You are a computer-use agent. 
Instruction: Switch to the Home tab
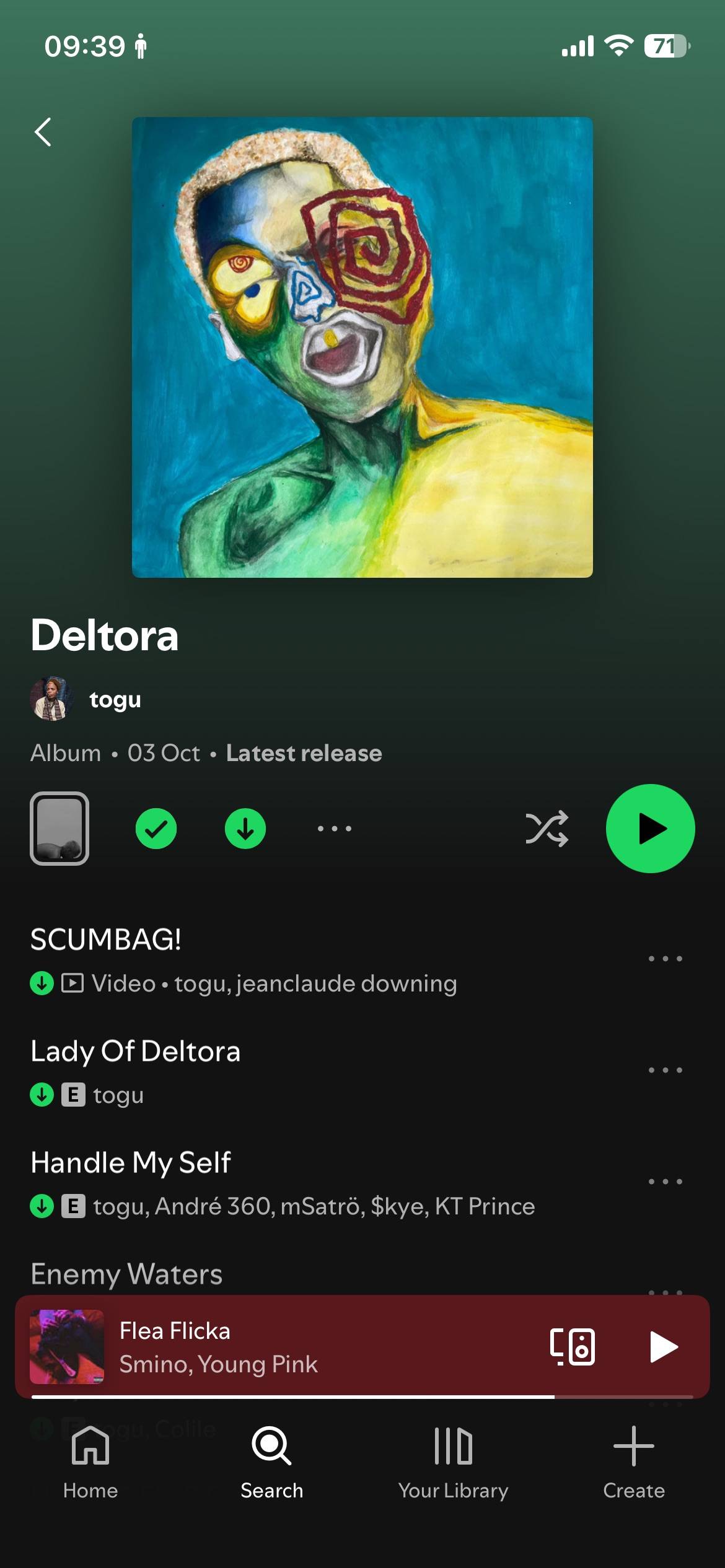pyautogui.click(x=90, y=1463)
